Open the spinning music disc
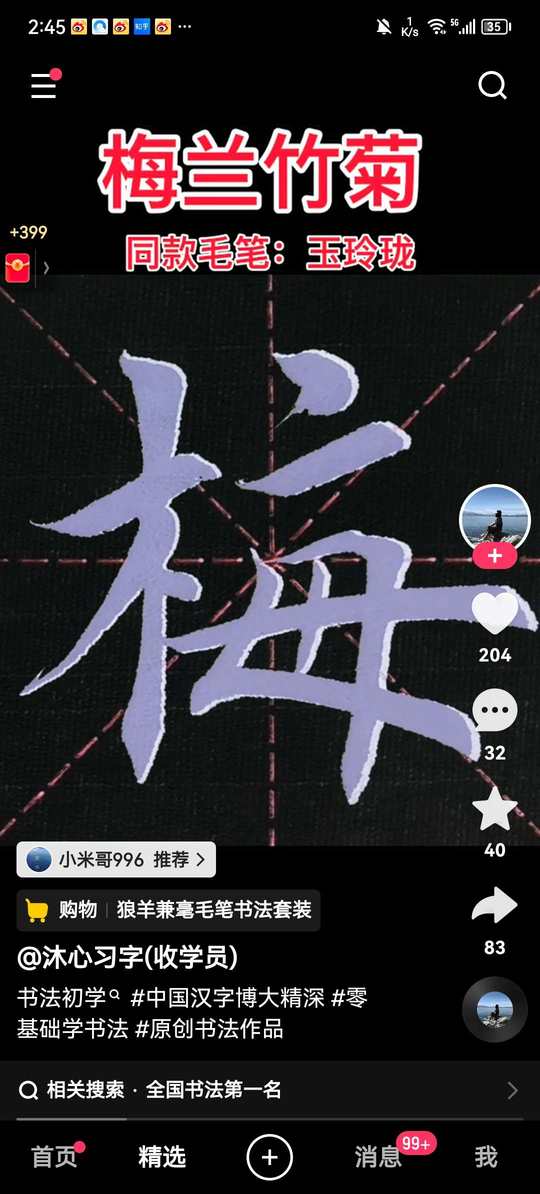This screenshot has width=540, height=1194. tap(495, 1009)
